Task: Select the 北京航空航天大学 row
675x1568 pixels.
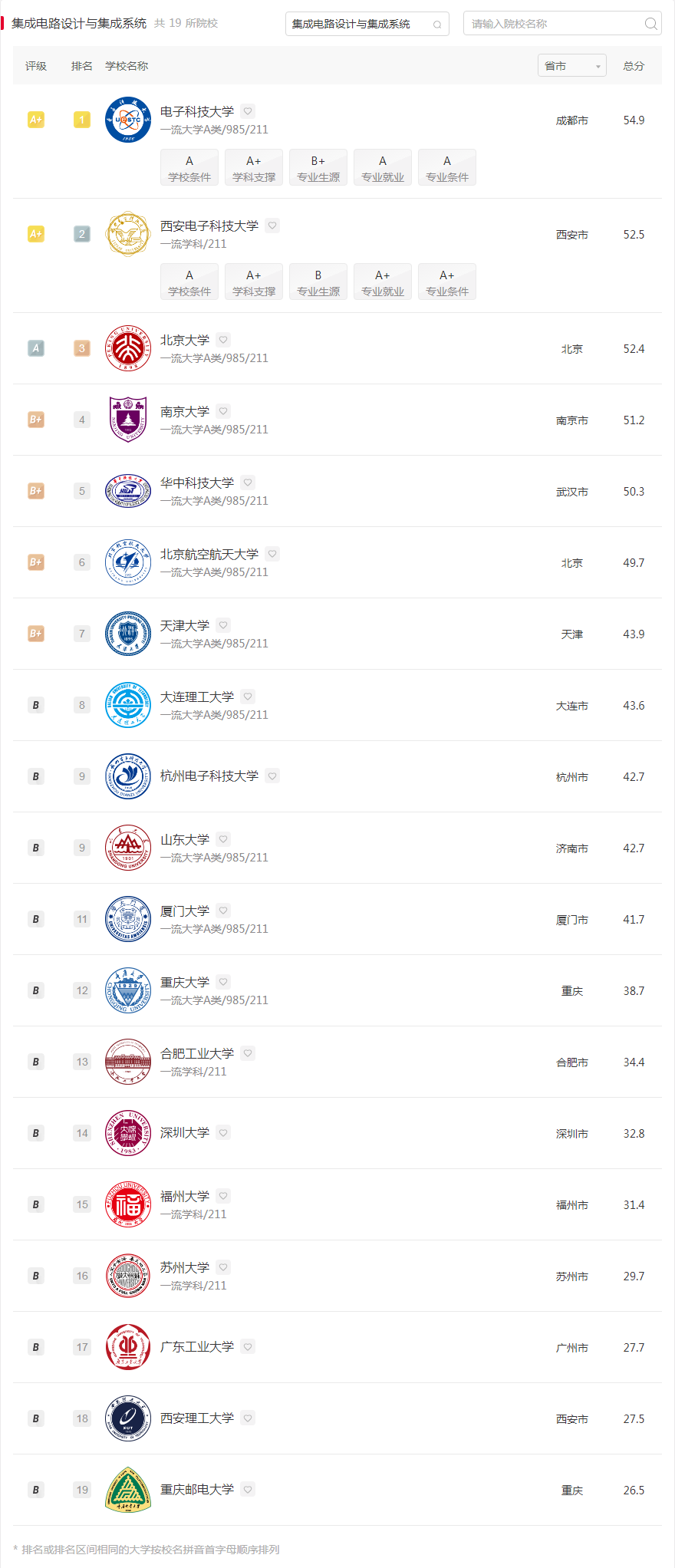Action: pyautogui.click(x=209, y=555)
